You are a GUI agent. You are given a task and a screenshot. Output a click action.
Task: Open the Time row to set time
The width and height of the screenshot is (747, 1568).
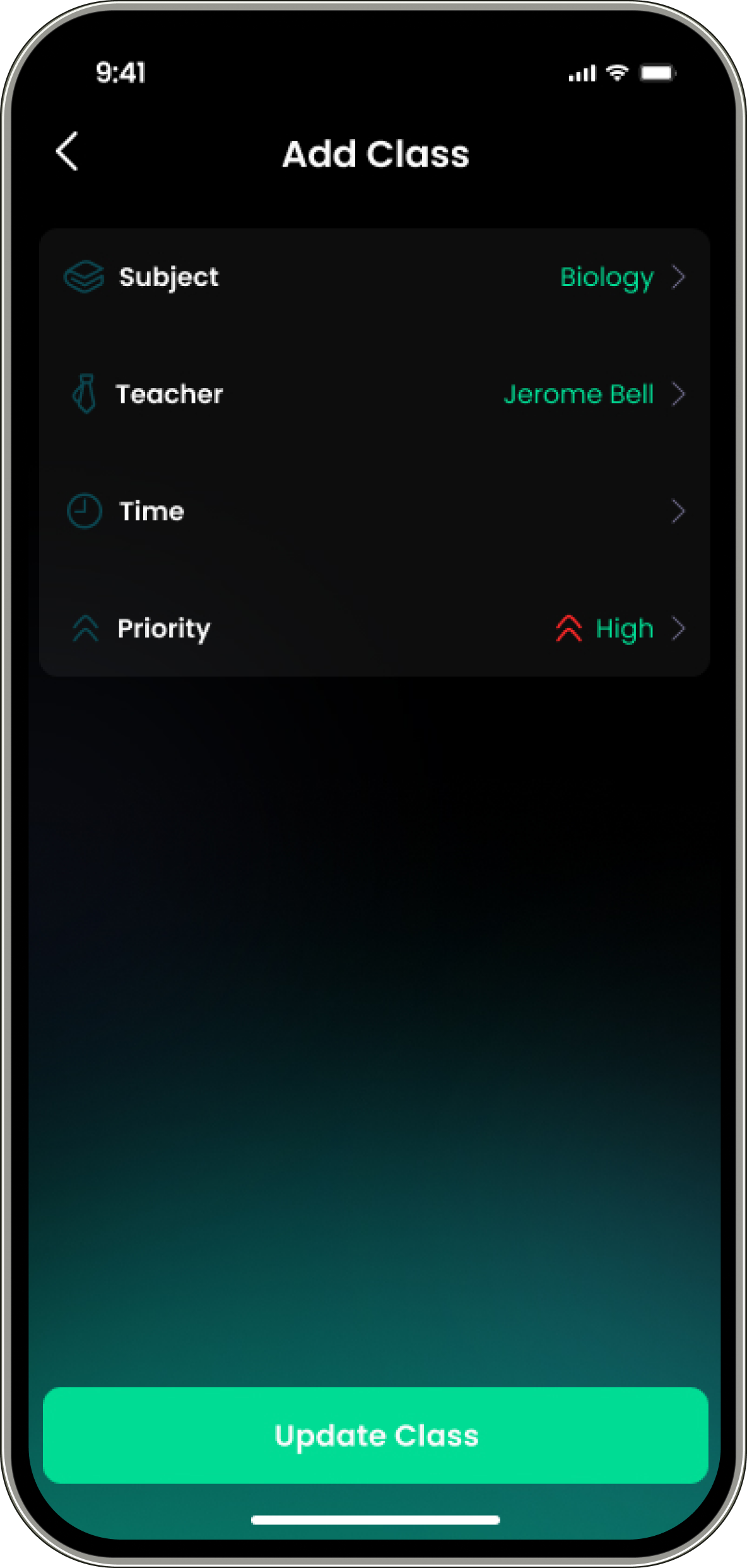tap(375, 511)
